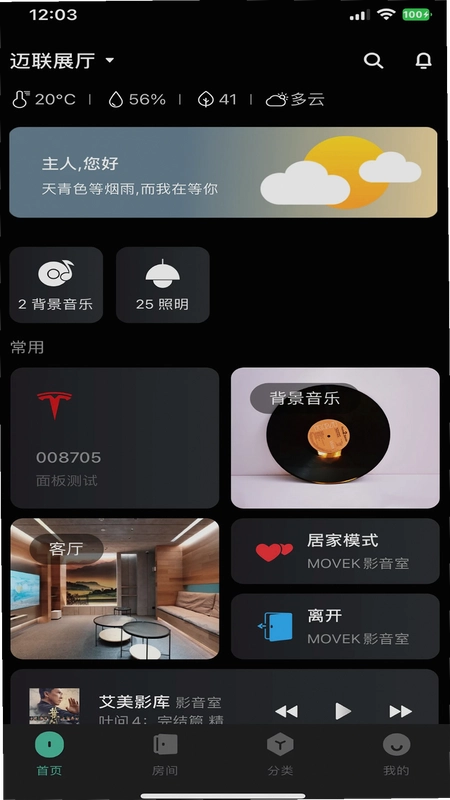Open the notifications bell
This screenshot has height=800, width=450.
coord(423,61)
